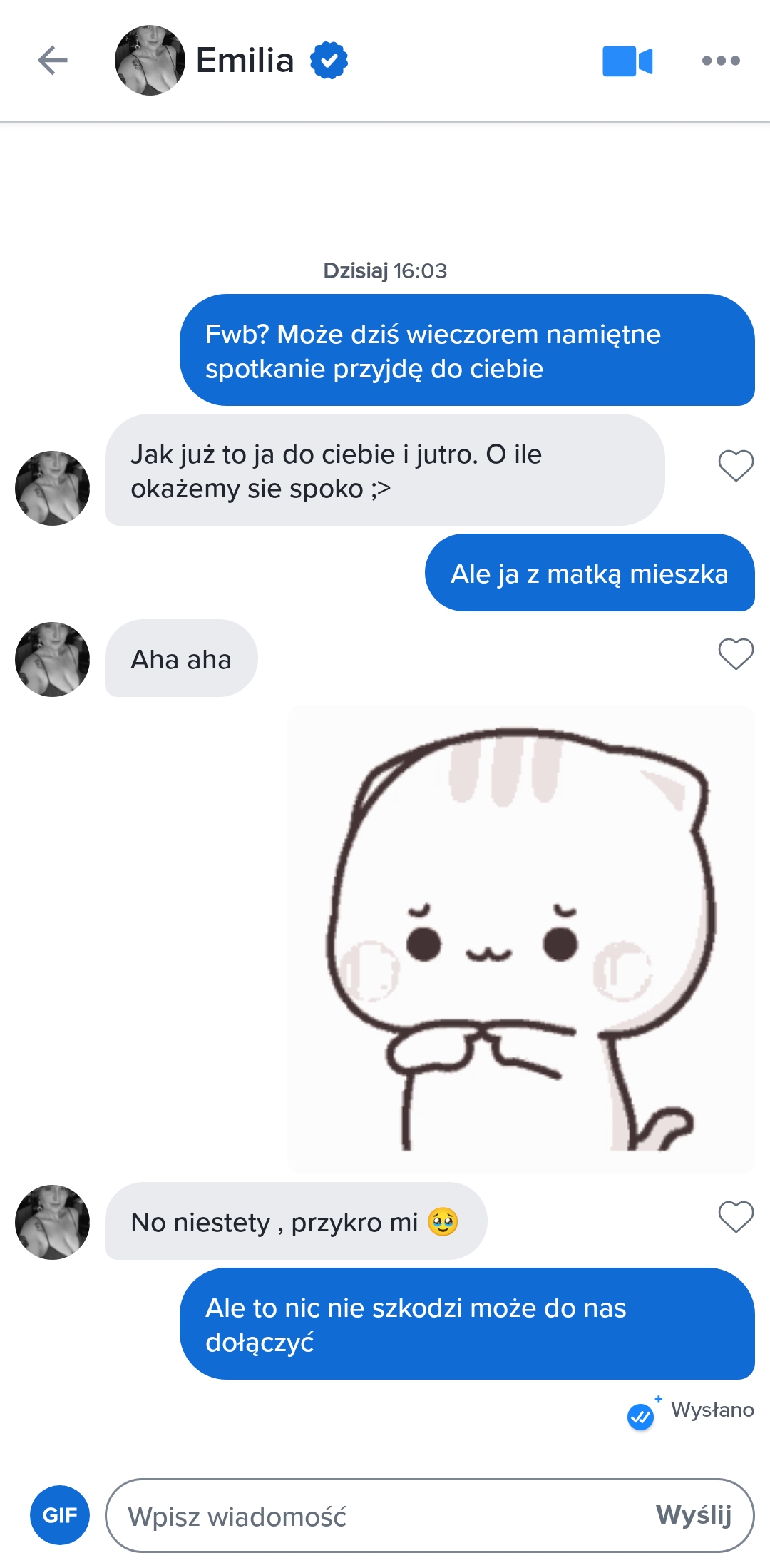Open the GIF picker
Viewport: 770px width, 1568px height.
60,1515
